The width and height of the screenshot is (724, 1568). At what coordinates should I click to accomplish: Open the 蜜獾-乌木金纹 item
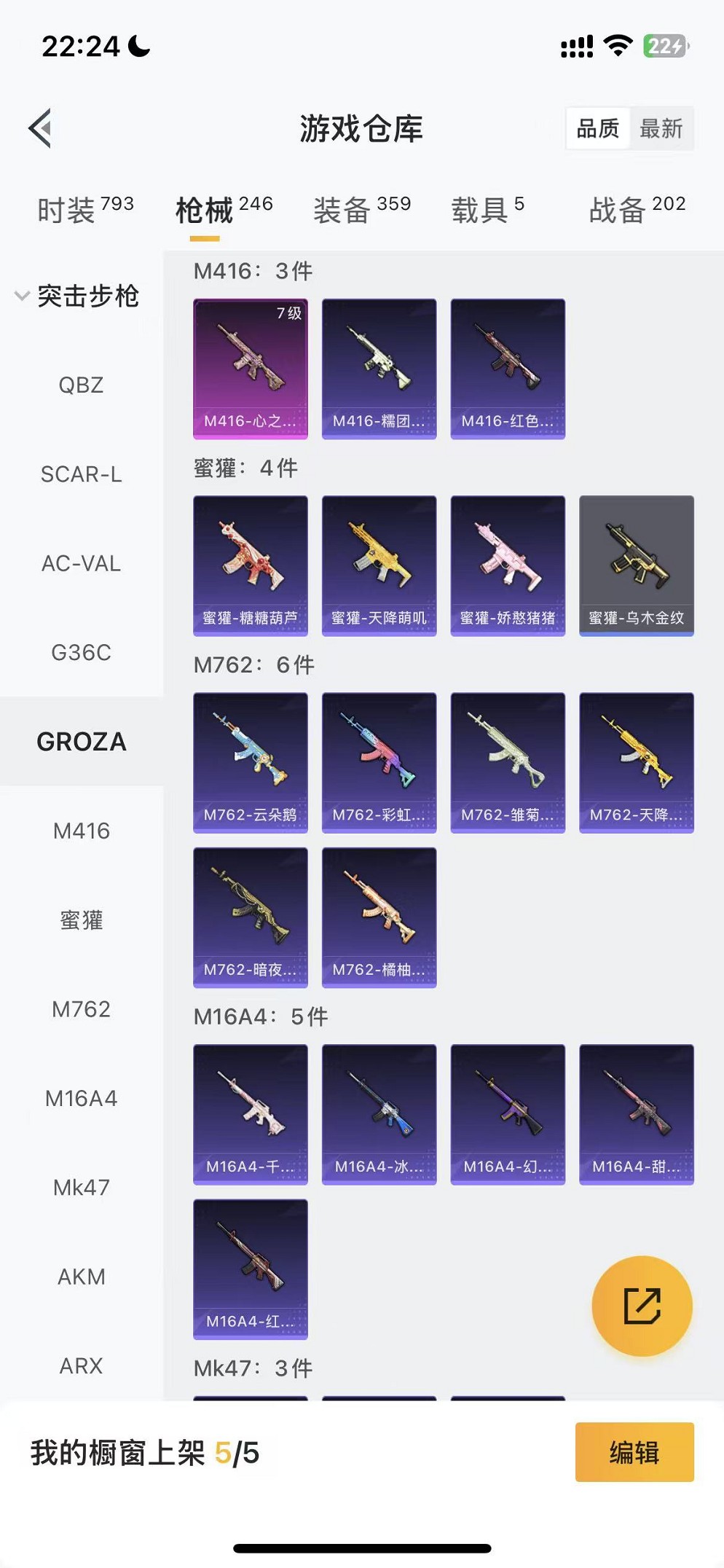pos(636,565)
